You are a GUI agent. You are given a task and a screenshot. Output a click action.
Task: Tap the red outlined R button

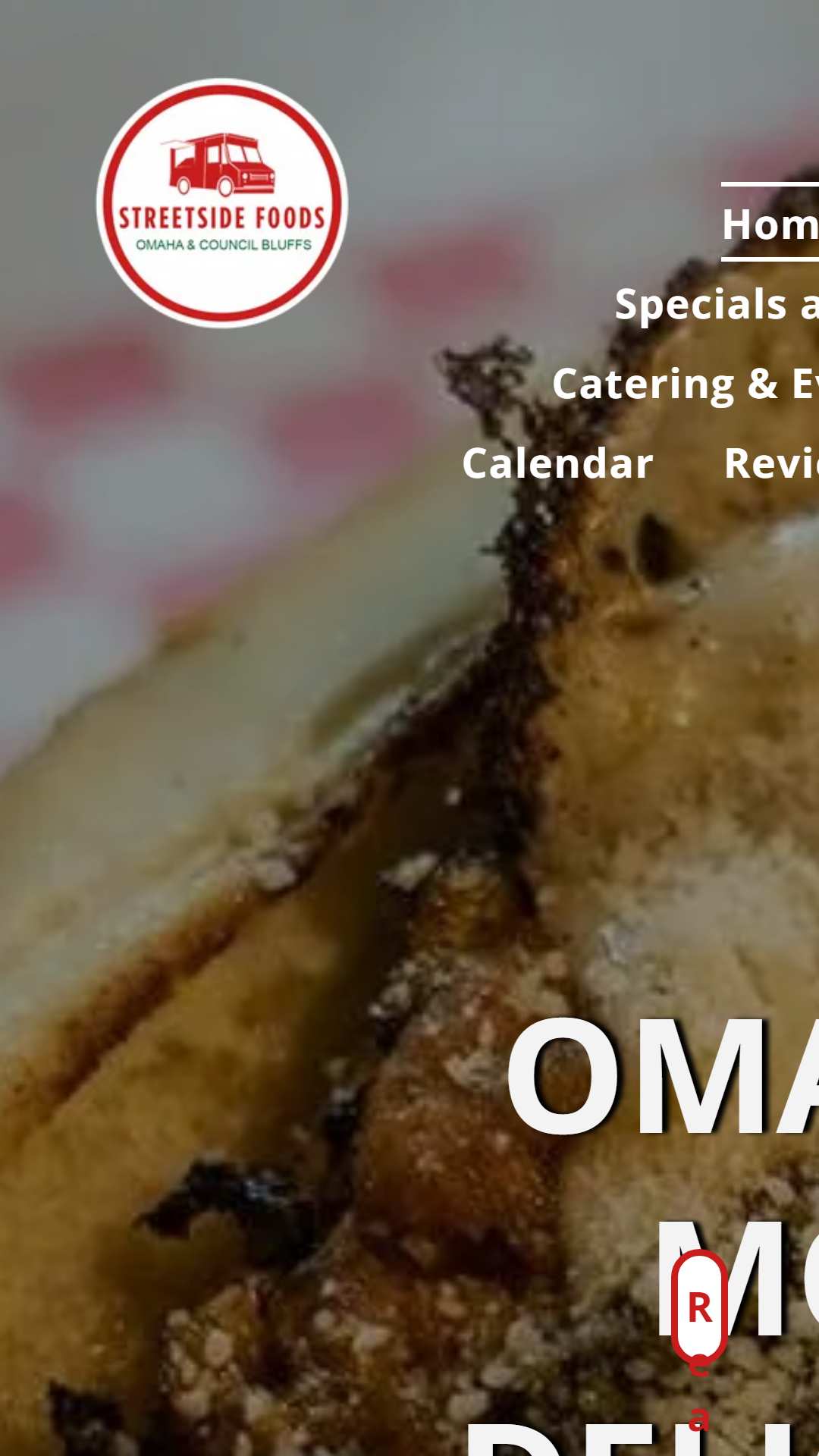click(699, 1307)
